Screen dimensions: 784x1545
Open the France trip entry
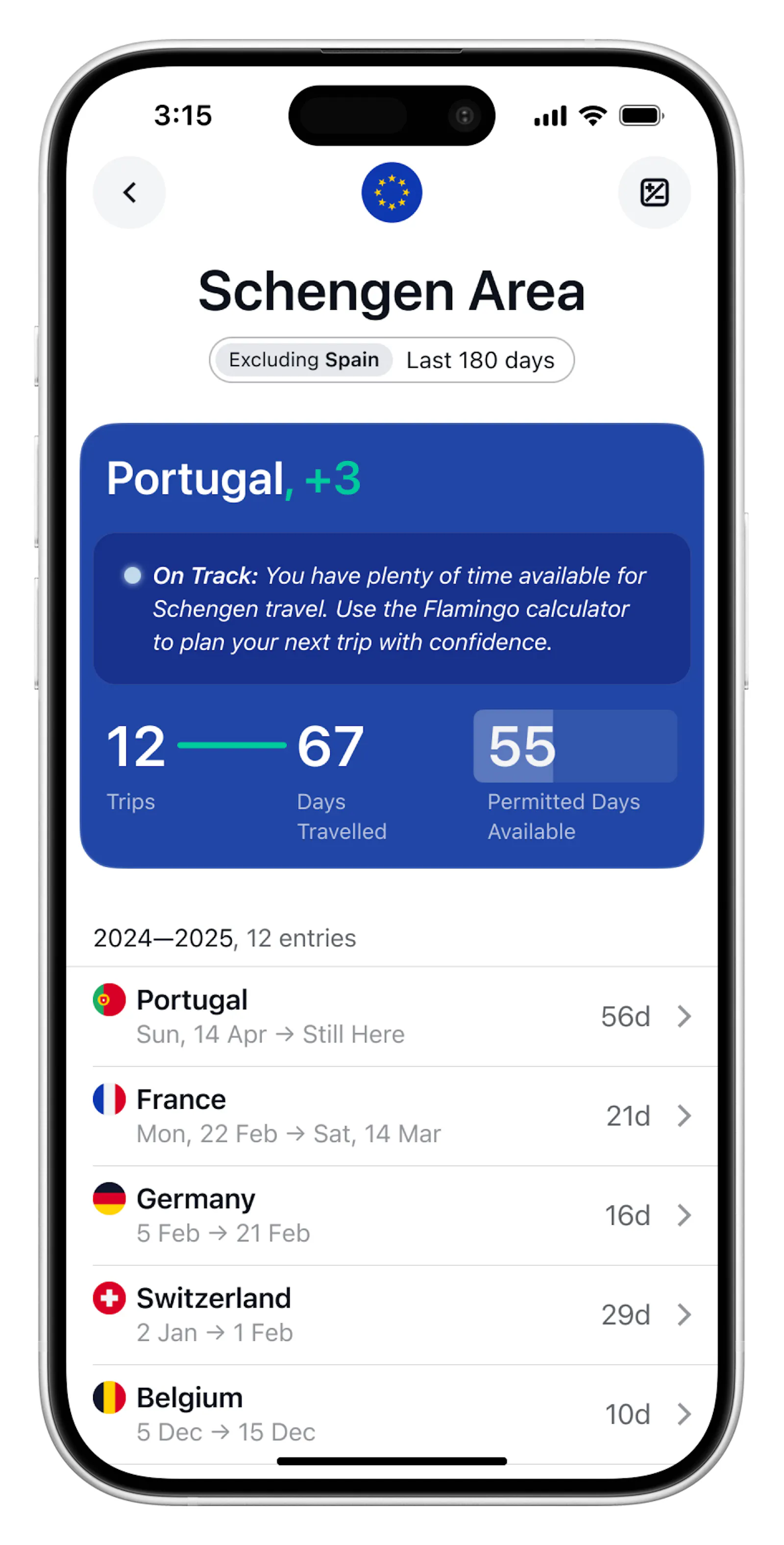point(392,1116)
